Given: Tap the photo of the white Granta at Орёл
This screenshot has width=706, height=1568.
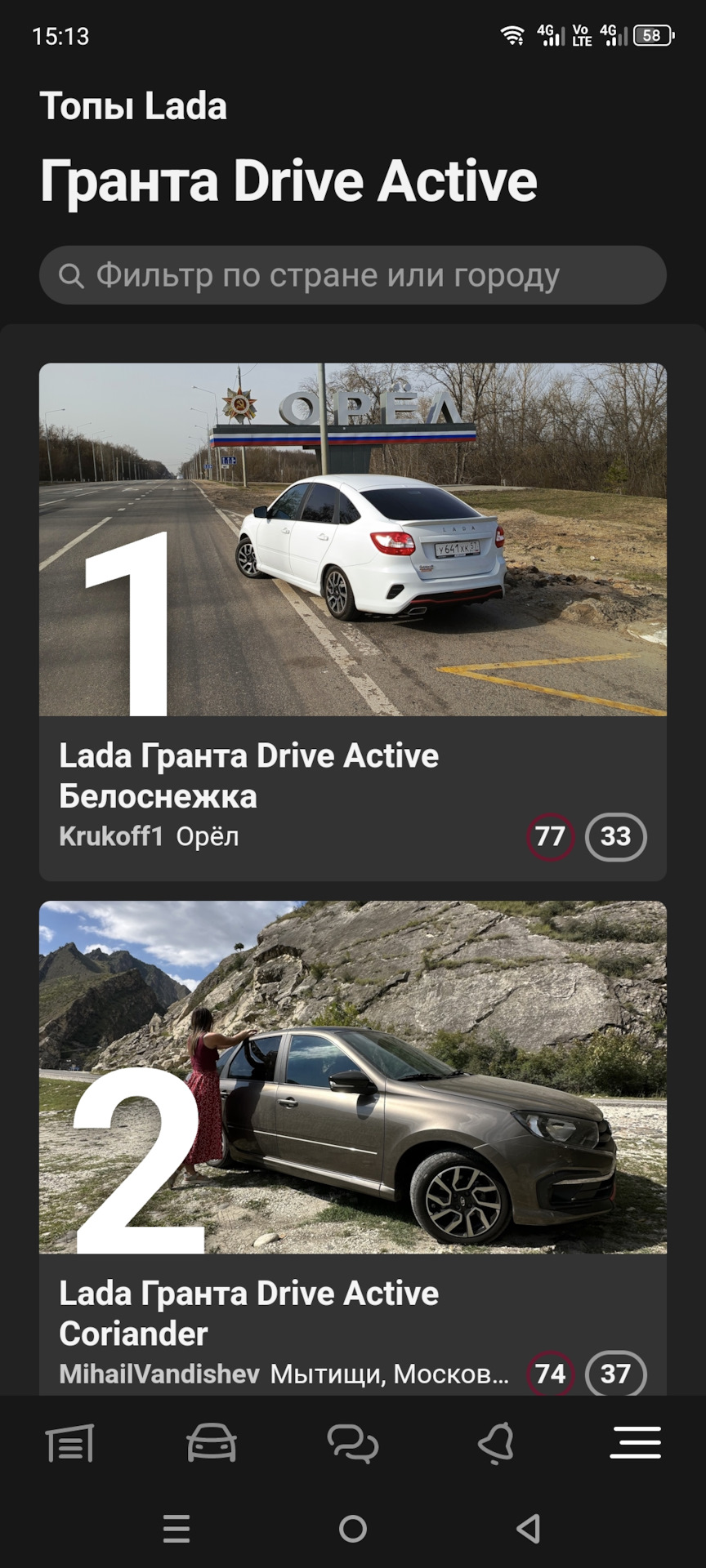Looking at the screenshot, I should pyautogui.click(x=353, y=539).
